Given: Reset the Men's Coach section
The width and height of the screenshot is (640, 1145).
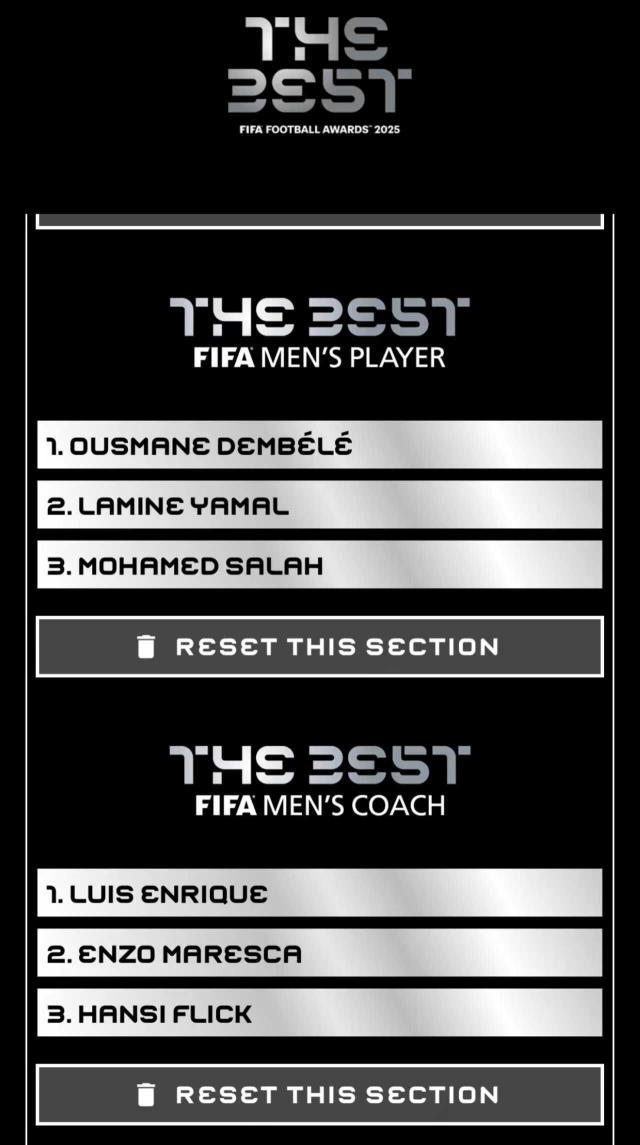Looking at the screenshot, I should (x=320, y=1095).
